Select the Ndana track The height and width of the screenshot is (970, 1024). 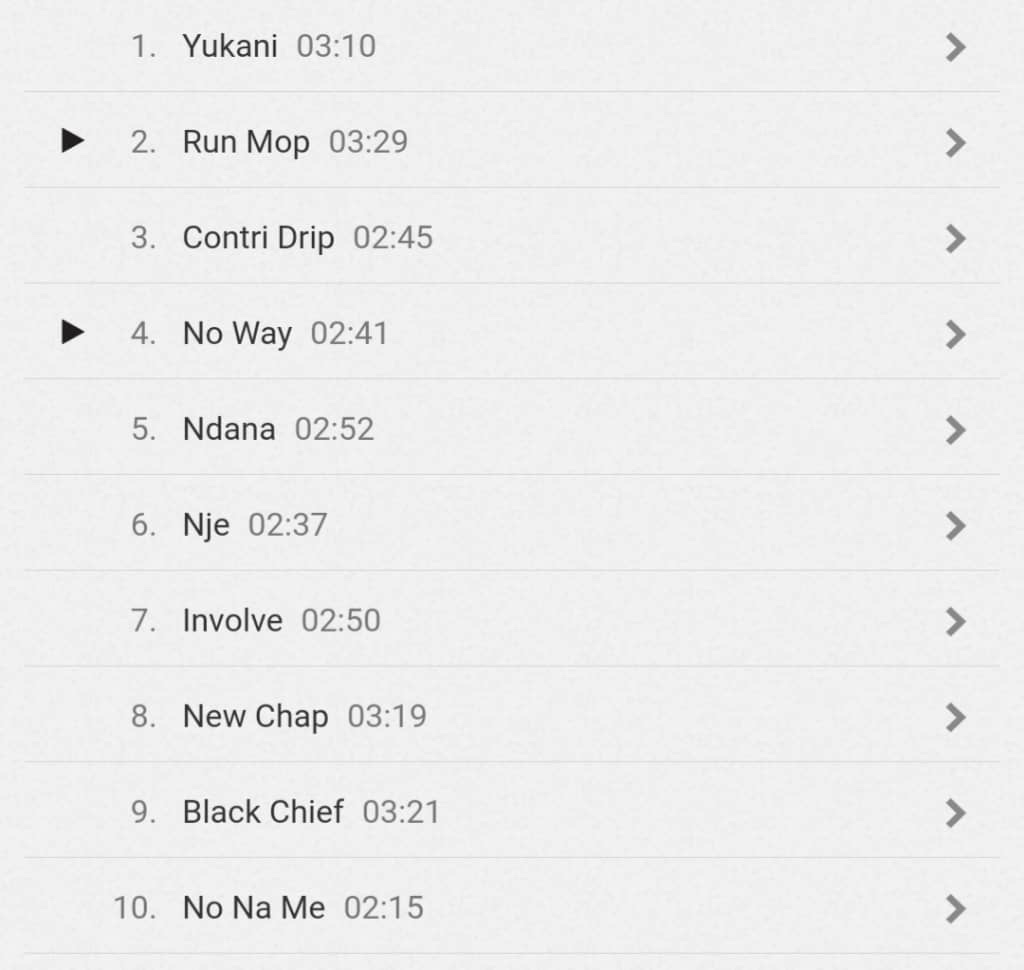[x=229, y=429]
